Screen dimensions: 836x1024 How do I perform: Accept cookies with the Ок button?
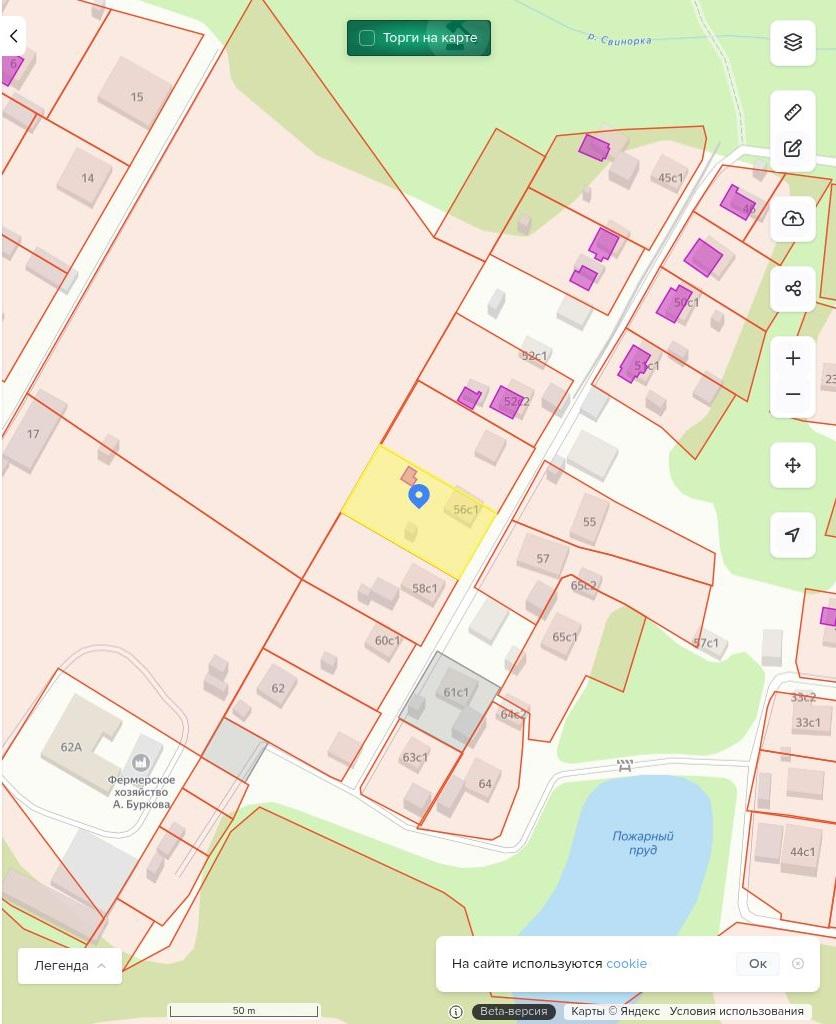pos(757,964)
